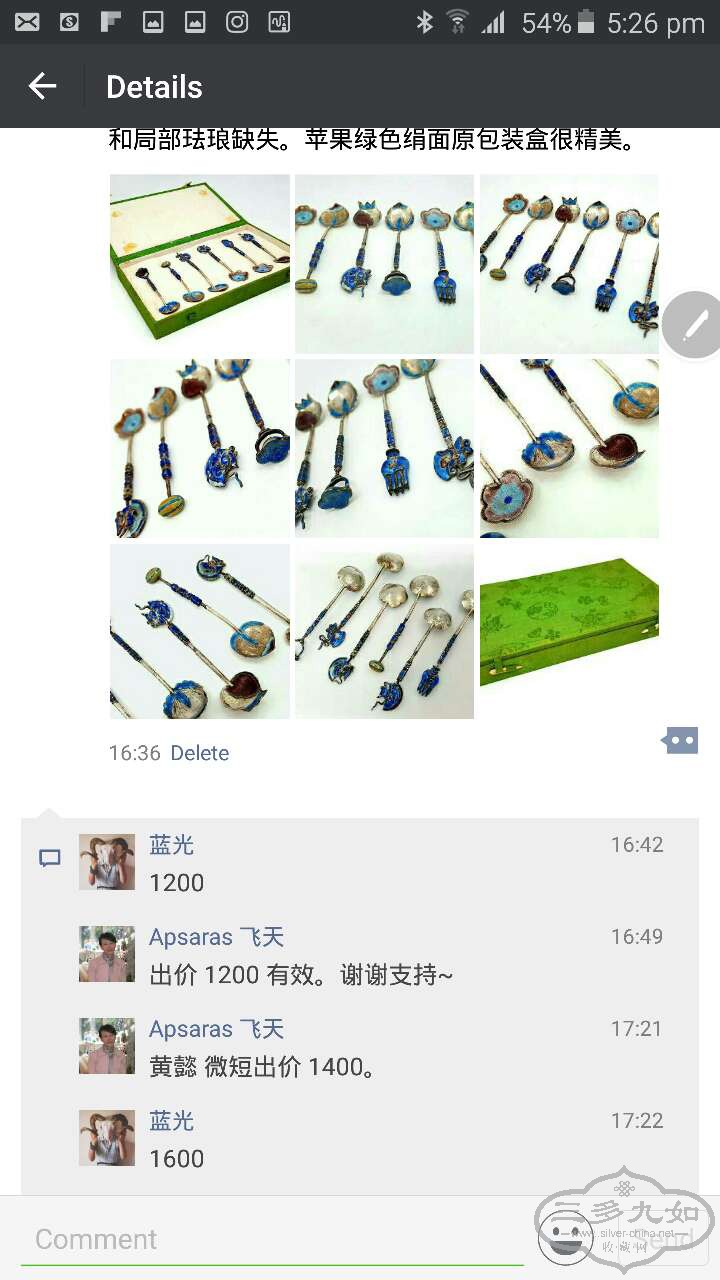Delete this post
Screen dimensions: 720x1280
(199, 753)
